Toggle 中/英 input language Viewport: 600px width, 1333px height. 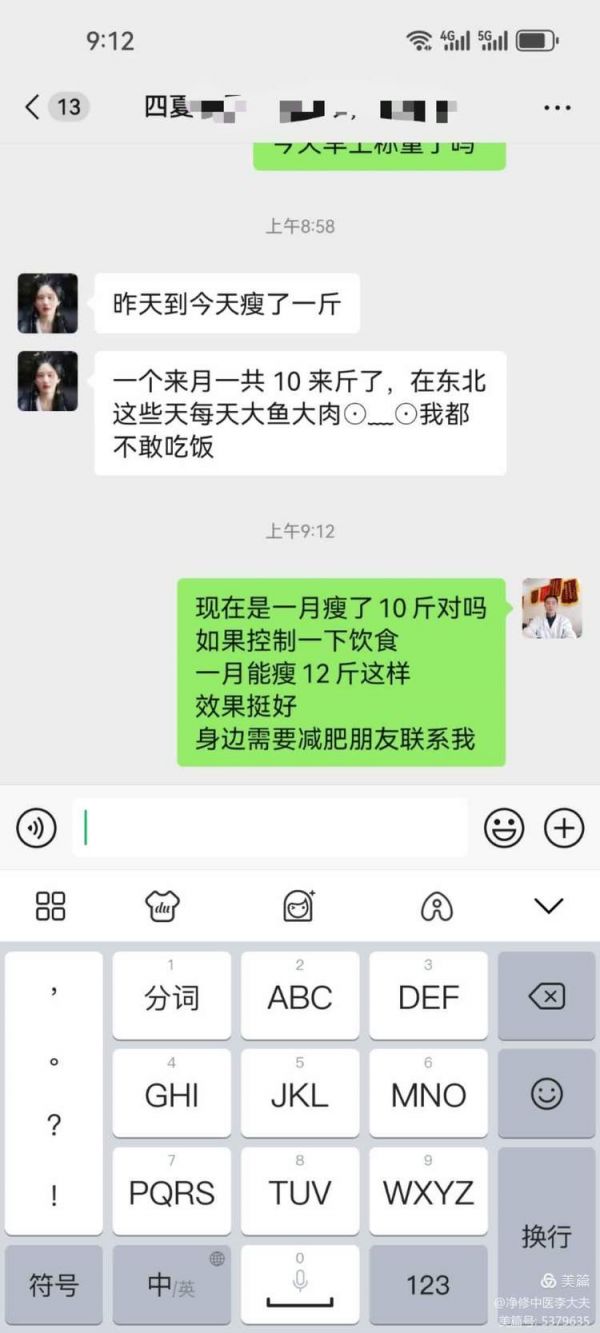pyautogui.click(x=171, y=1285)
